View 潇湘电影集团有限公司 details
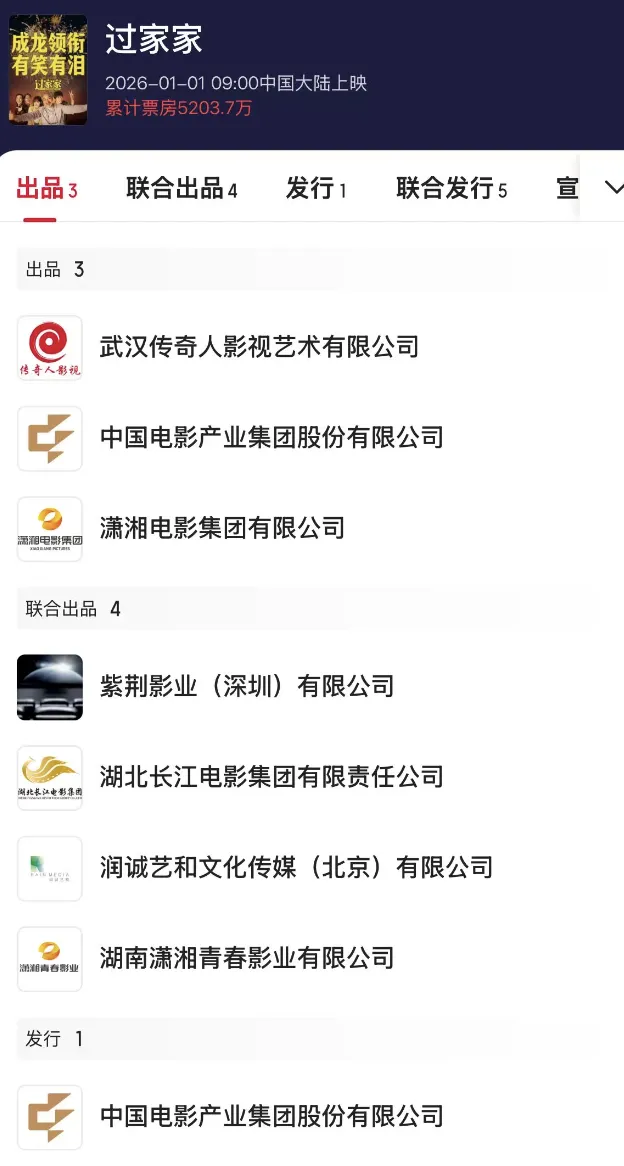 (x=222, y=527)
